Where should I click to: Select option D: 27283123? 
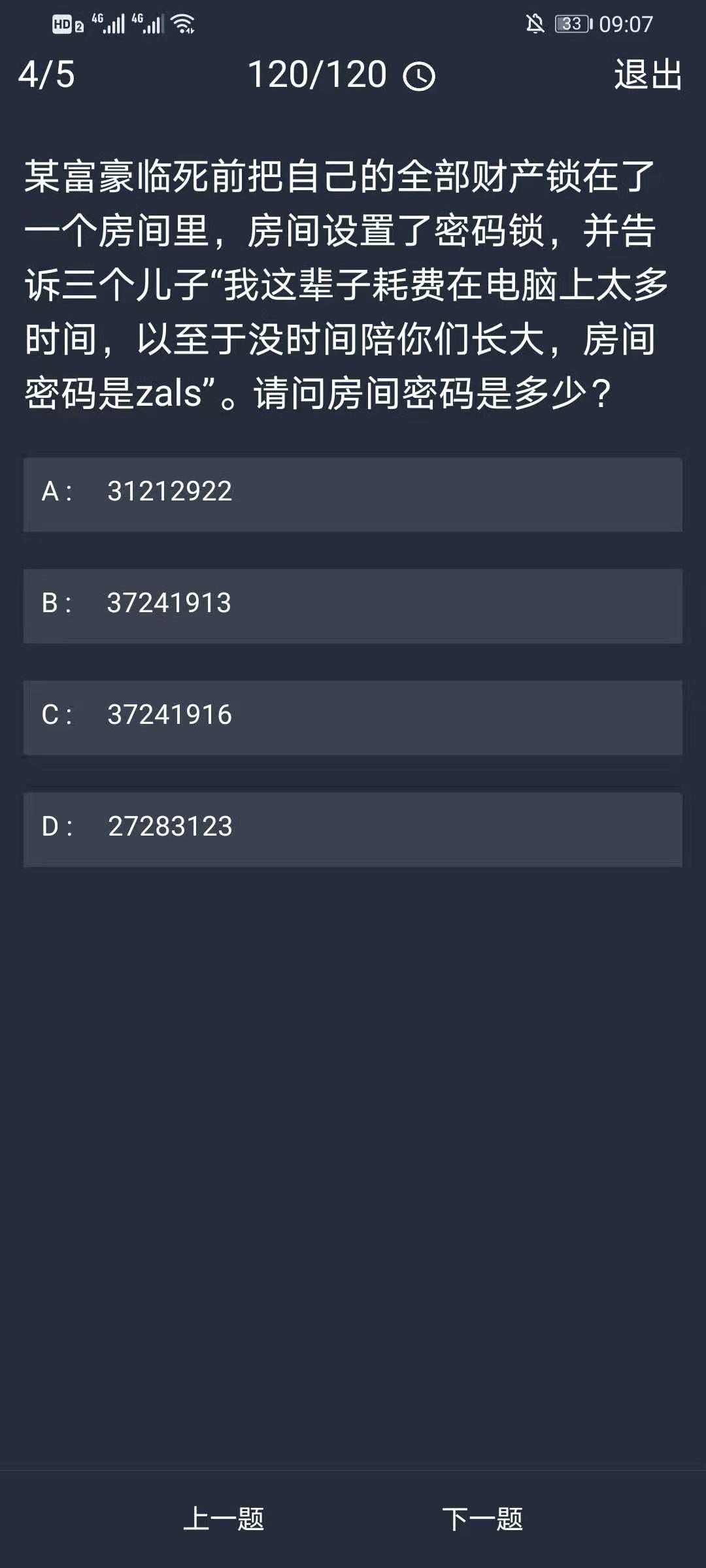tap(353, 829)
